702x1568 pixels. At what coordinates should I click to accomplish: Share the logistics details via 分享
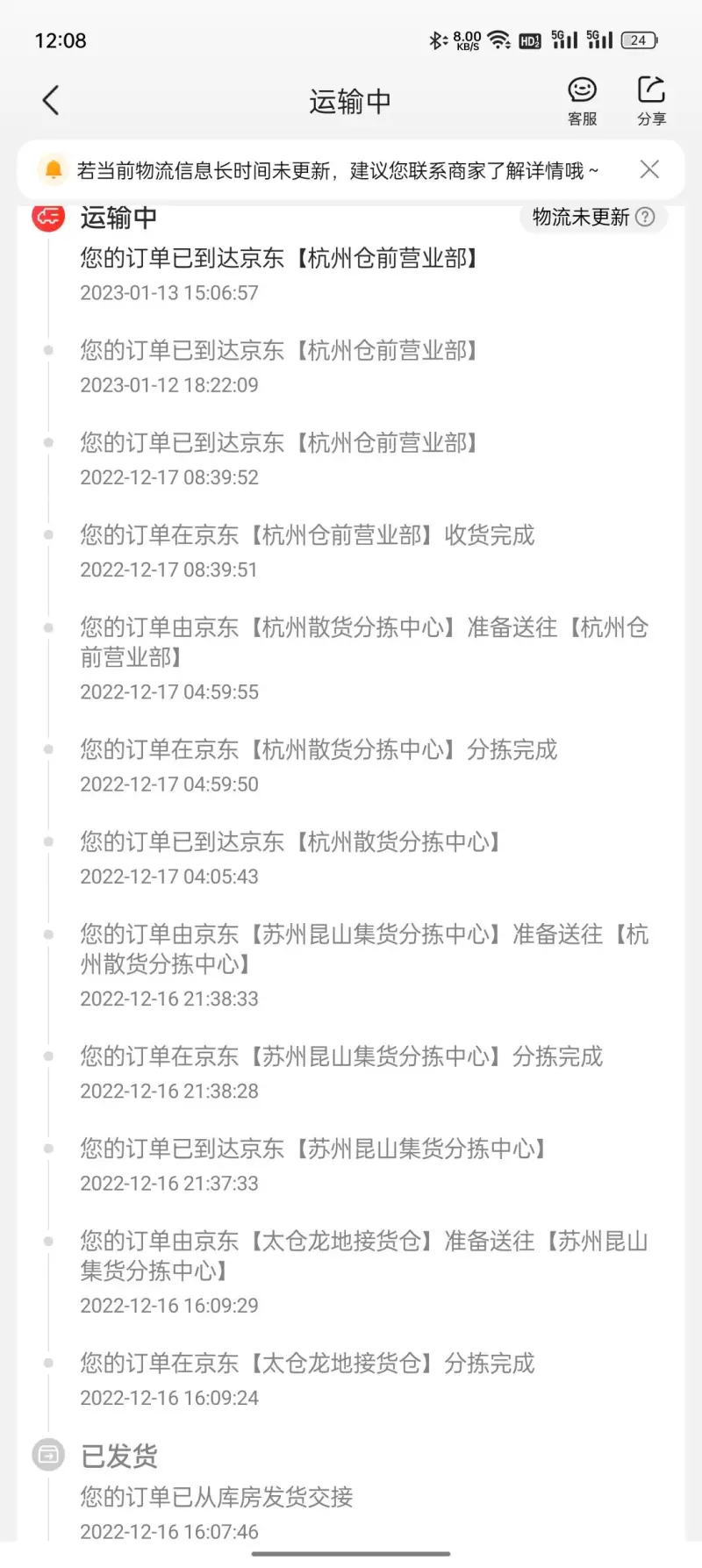tap(651, 101)
